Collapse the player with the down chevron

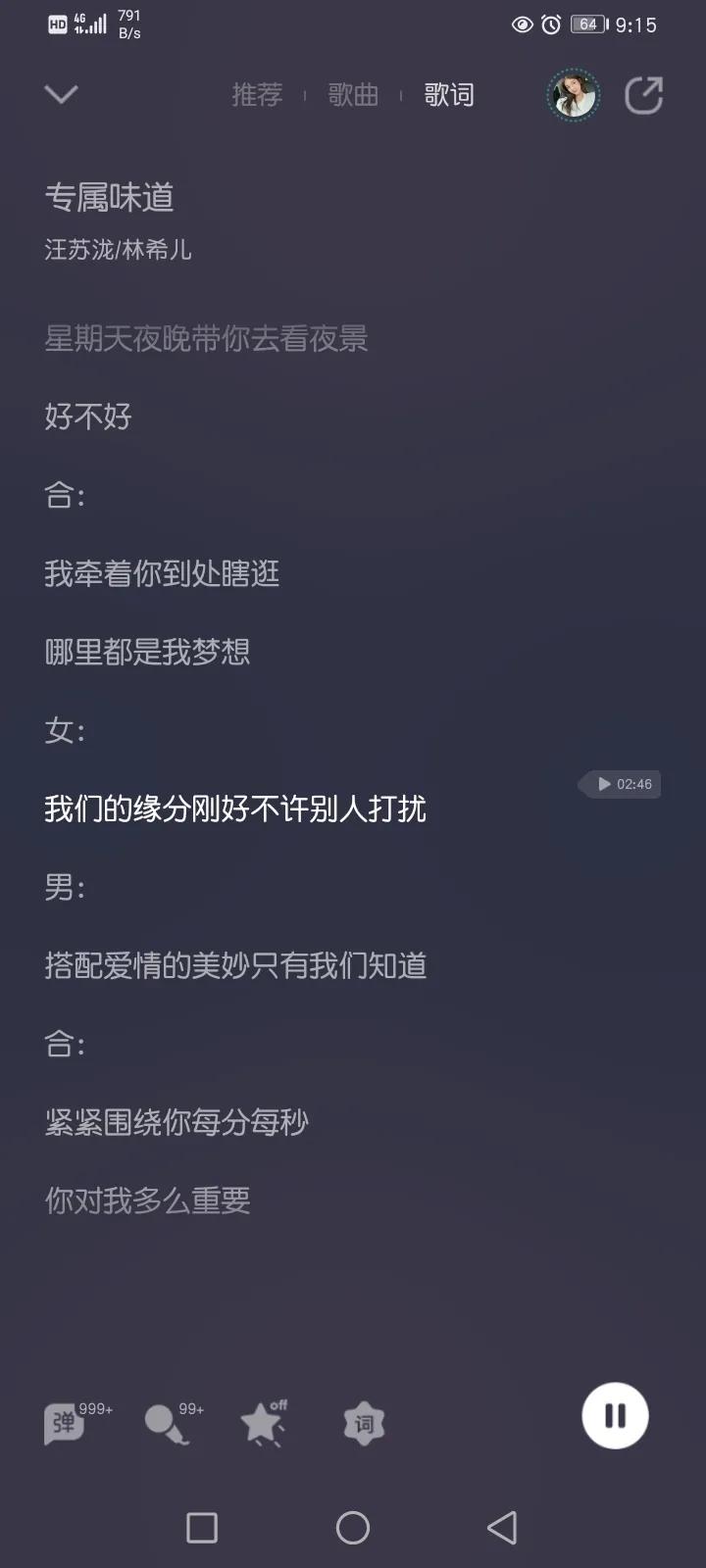pyautogui.click(x=61, y=94)
